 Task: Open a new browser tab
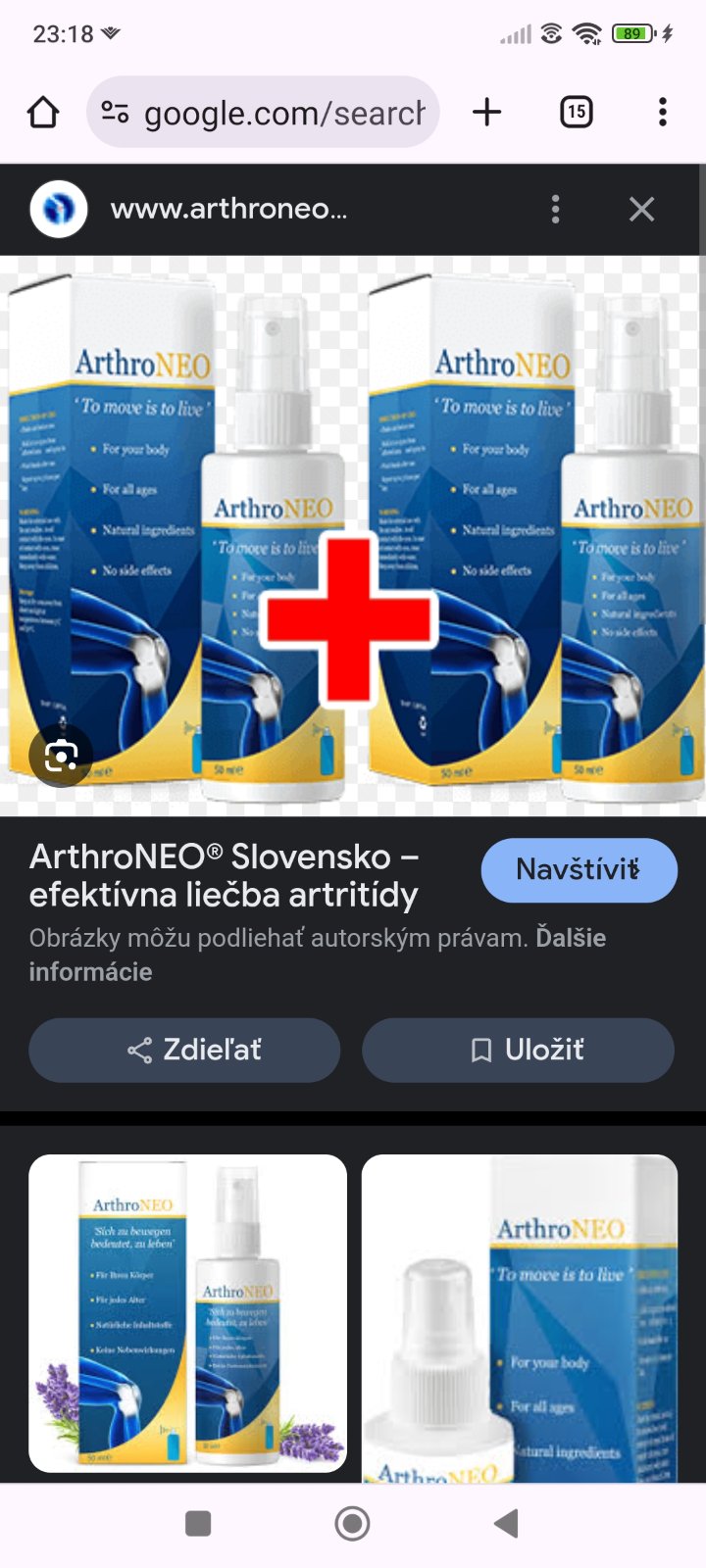point(486,113)
